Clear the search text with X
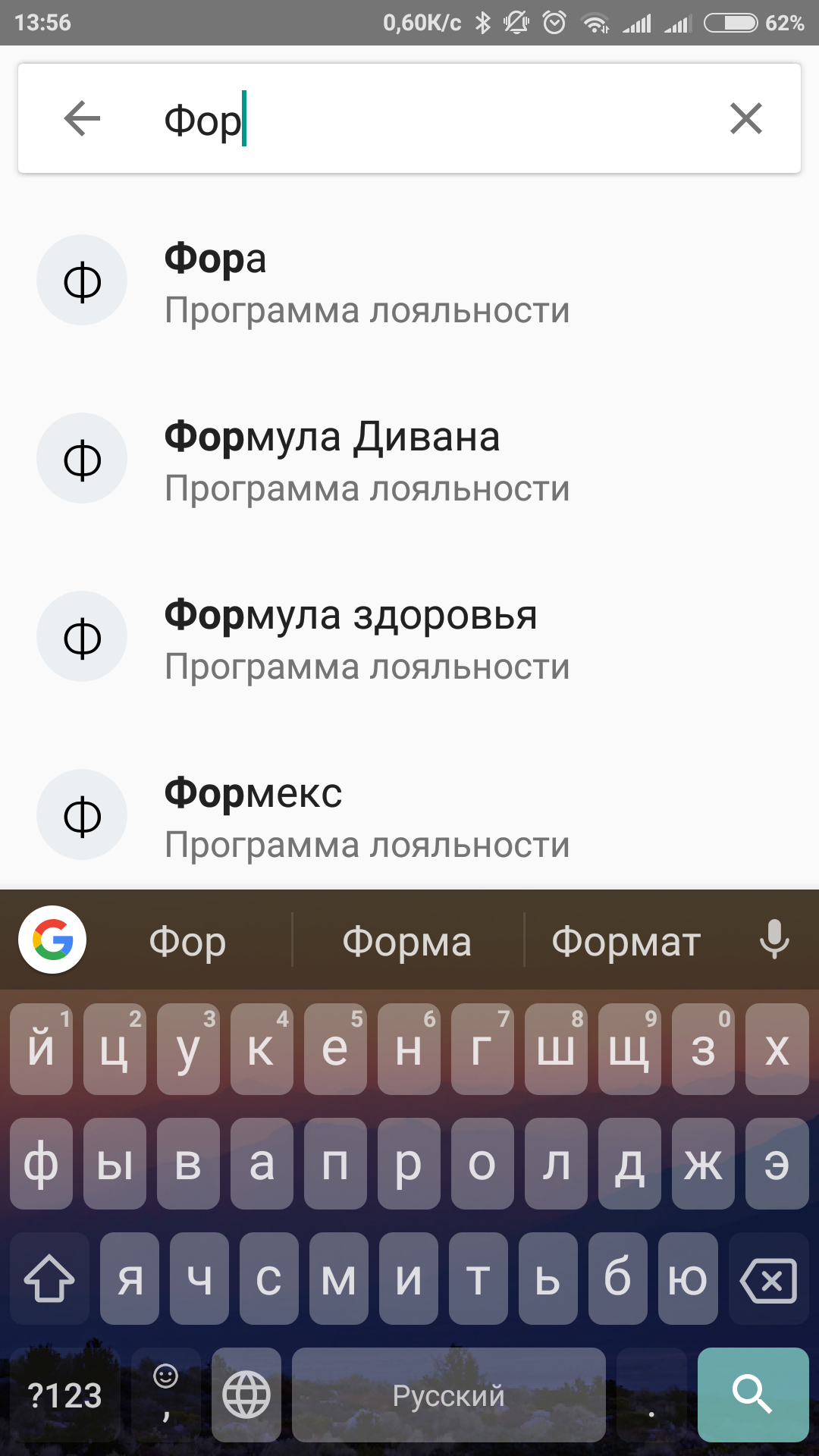The width and height of the screenshot is (819, 1456). tap(745, 119)
